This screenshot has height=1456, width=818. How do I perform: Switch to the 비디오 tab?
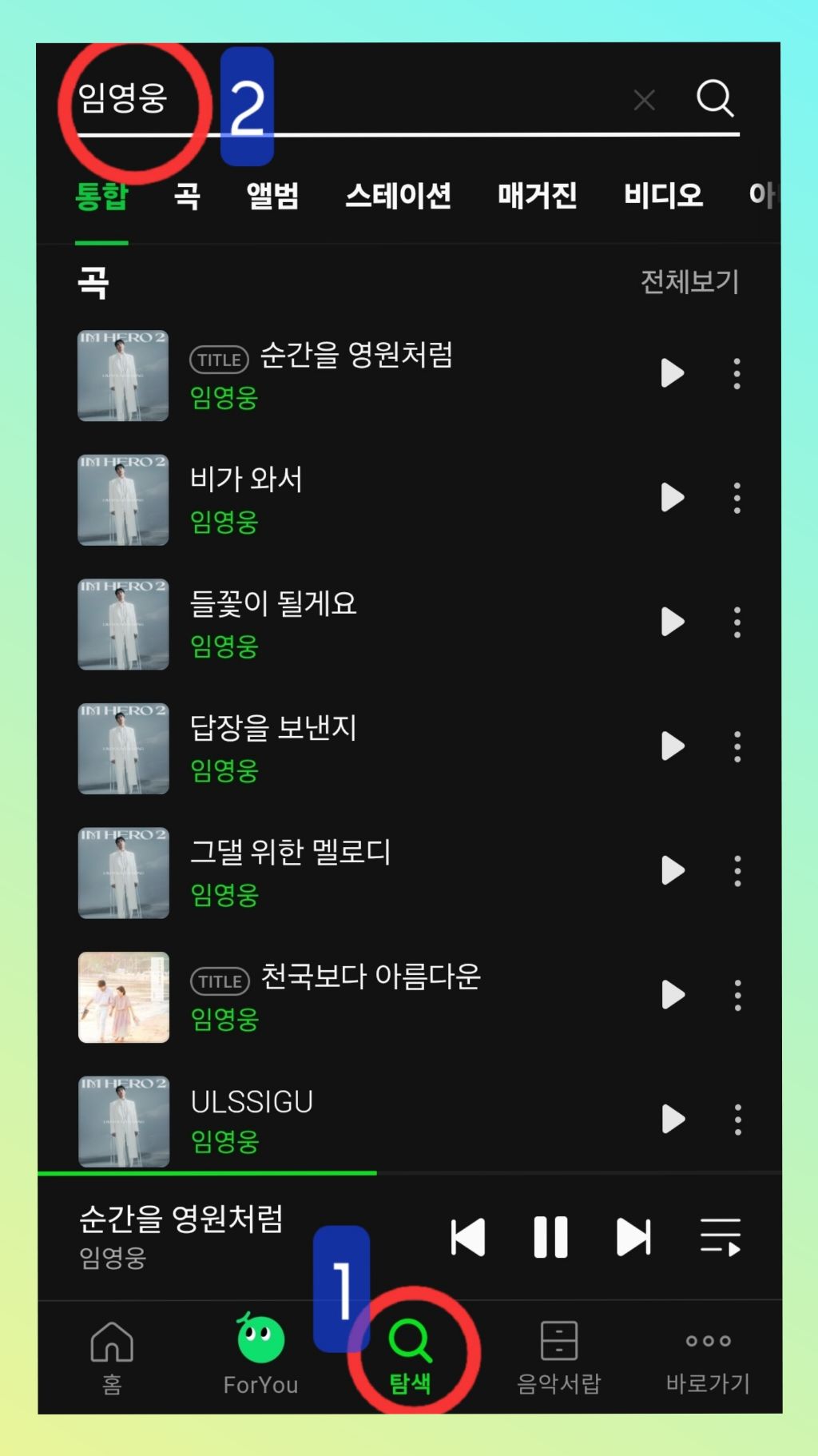tap(663, 196)
